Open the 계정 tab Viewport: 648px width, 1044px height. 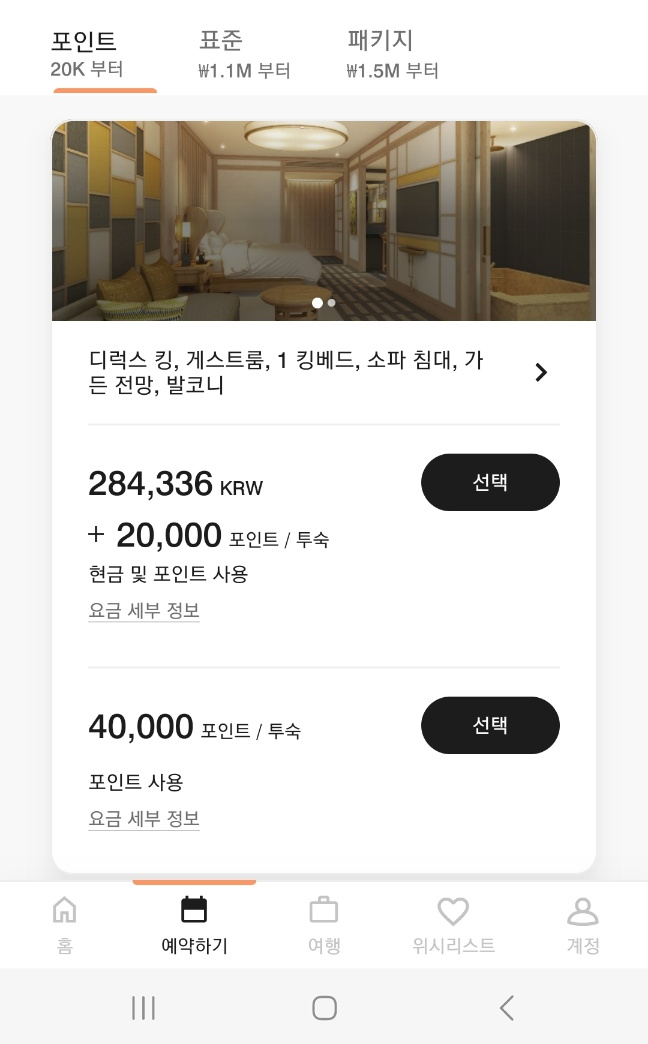(582, 925)
